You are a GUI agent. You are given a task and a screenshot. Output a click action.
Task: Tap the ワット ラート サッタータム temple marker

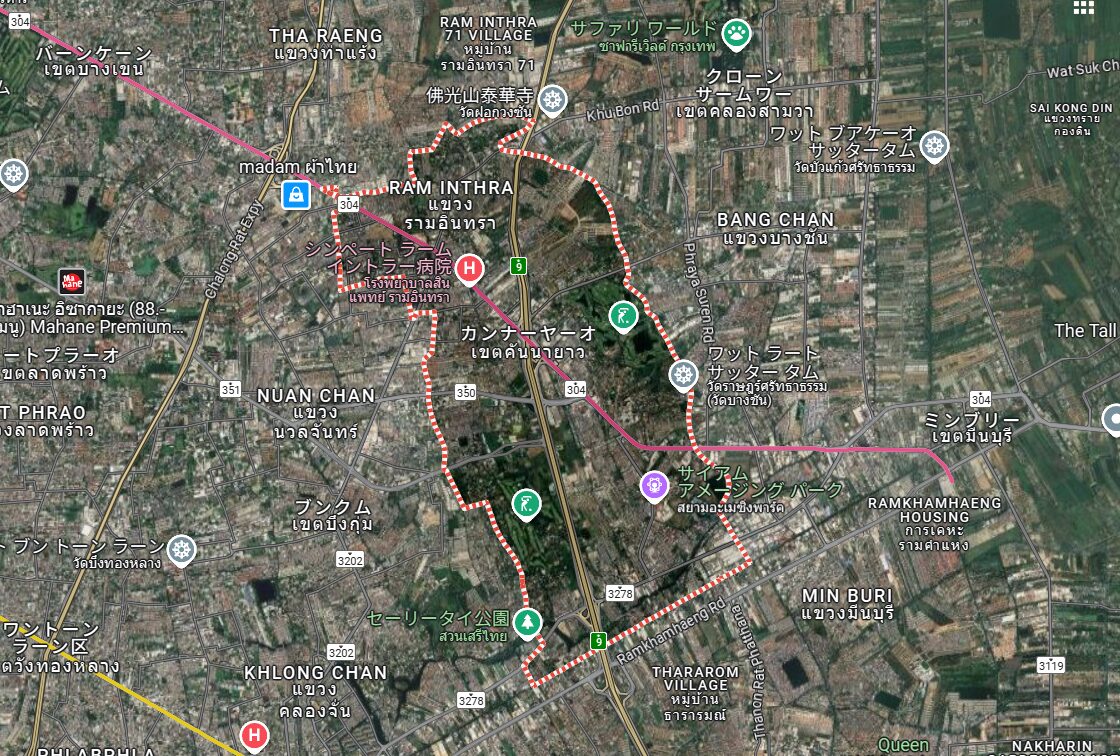[x=682, y=375]
